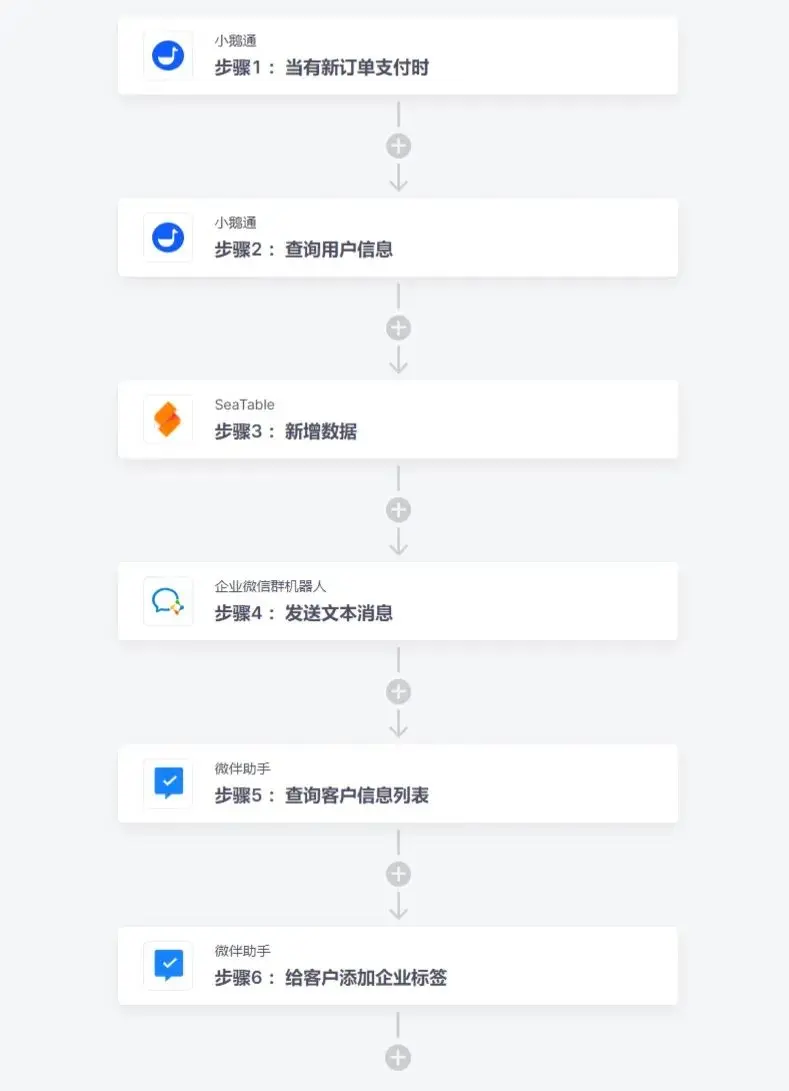Click the plus button below step 6
The height and width of the screenshot is (1091, 789).
click(x=398, y=1057)
